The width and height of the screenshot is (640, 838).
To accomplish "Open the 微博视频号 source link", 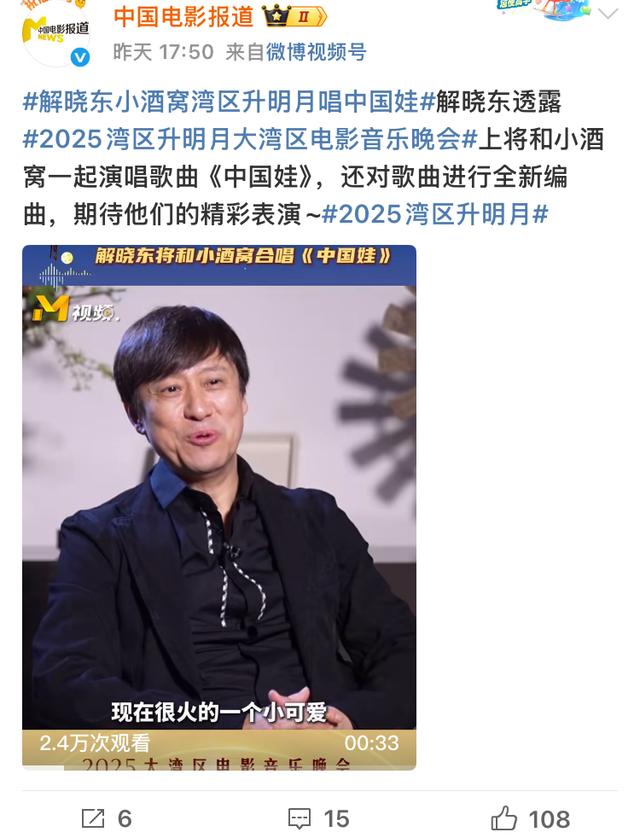I will coord(311,52).
